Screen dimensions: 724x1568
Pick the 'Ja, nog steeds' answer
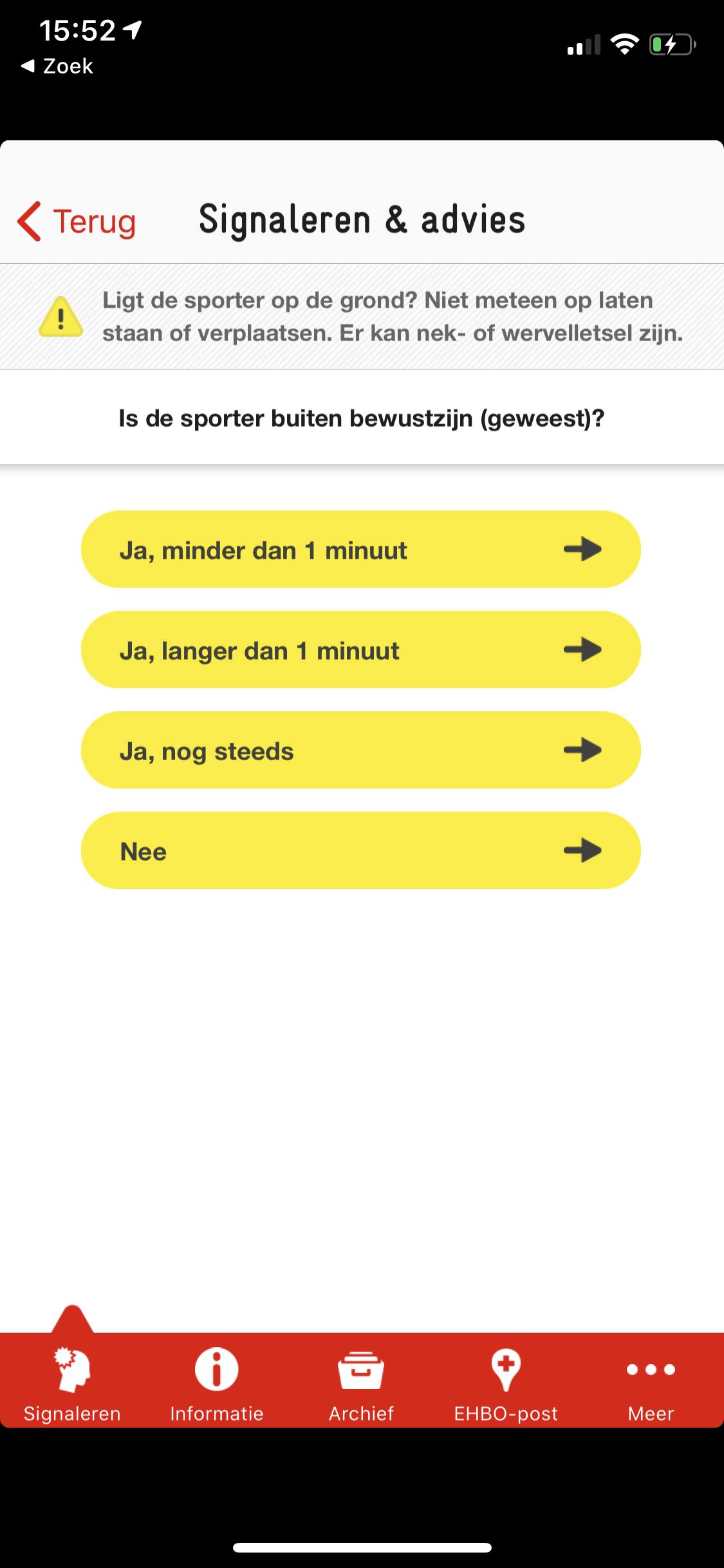360,751
